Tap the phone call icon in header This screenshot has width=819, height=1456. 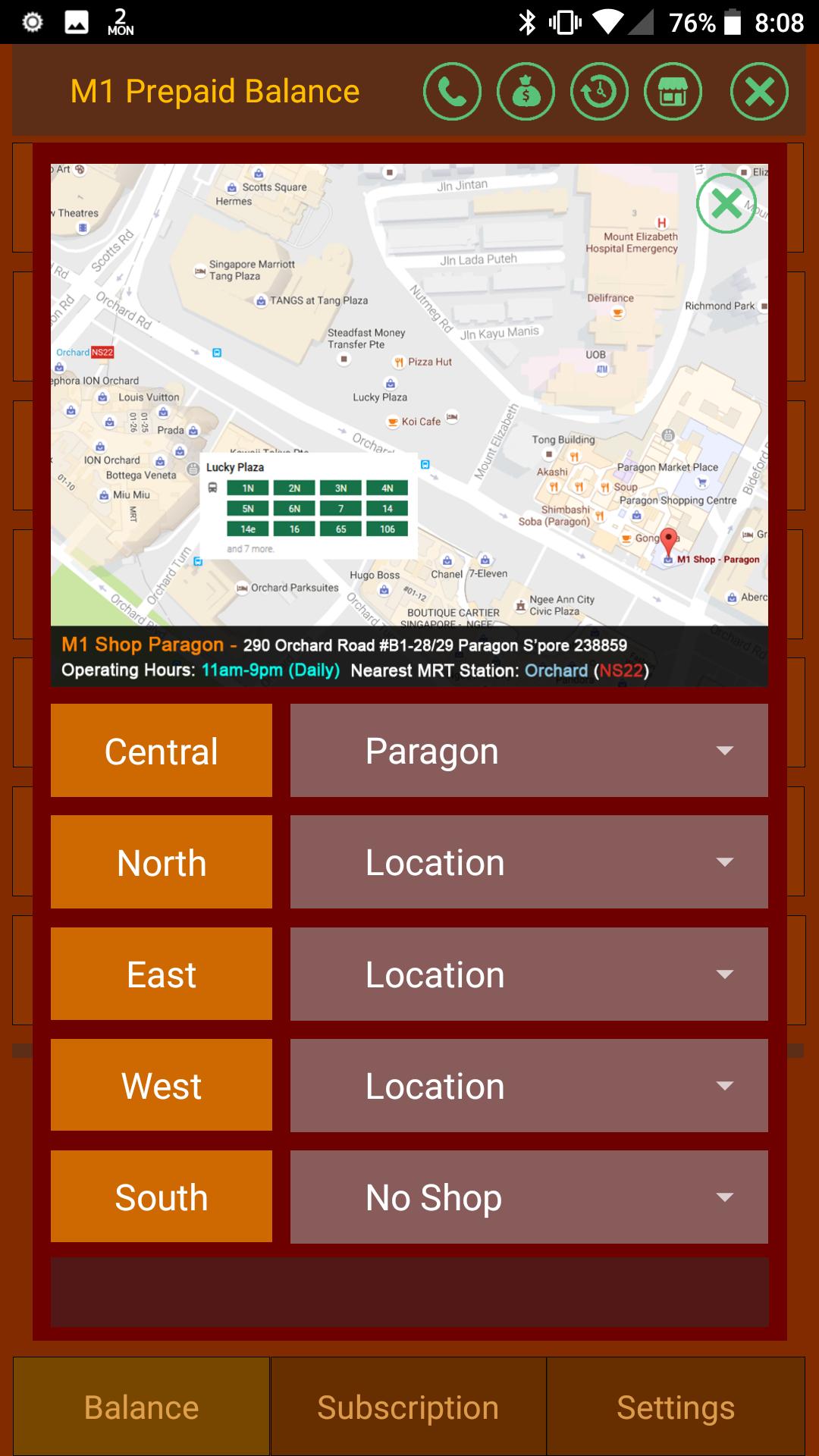coord(452,92)
